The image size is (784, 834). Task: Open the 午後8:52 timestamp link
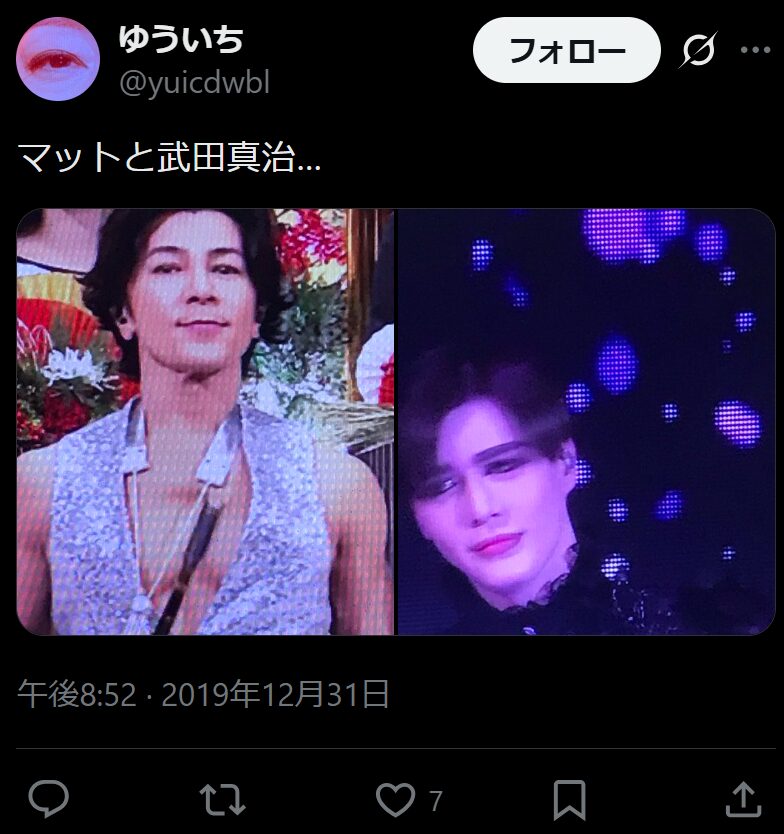coord(76,694)
